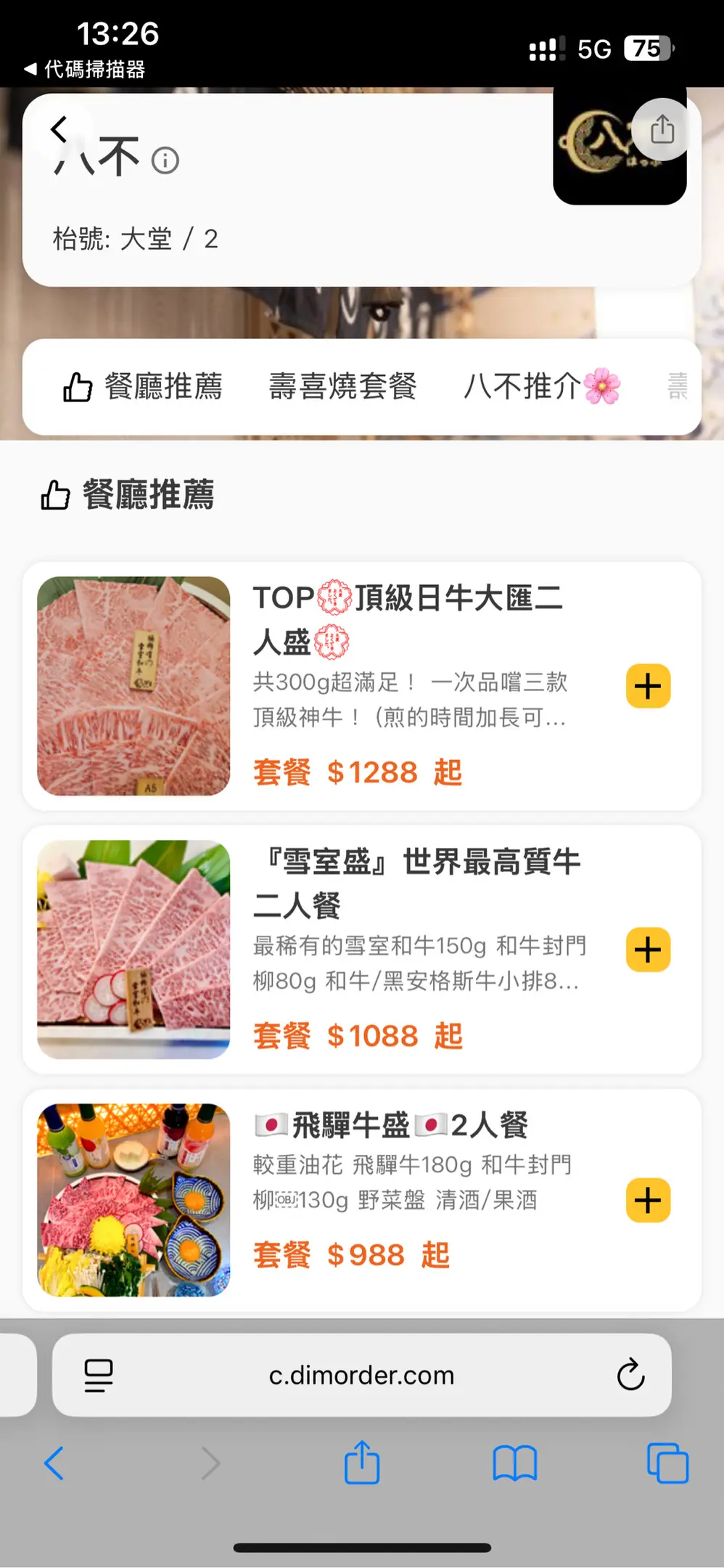Add 飛驒牛盛2人餐 to the order

tap(648, 1200)
